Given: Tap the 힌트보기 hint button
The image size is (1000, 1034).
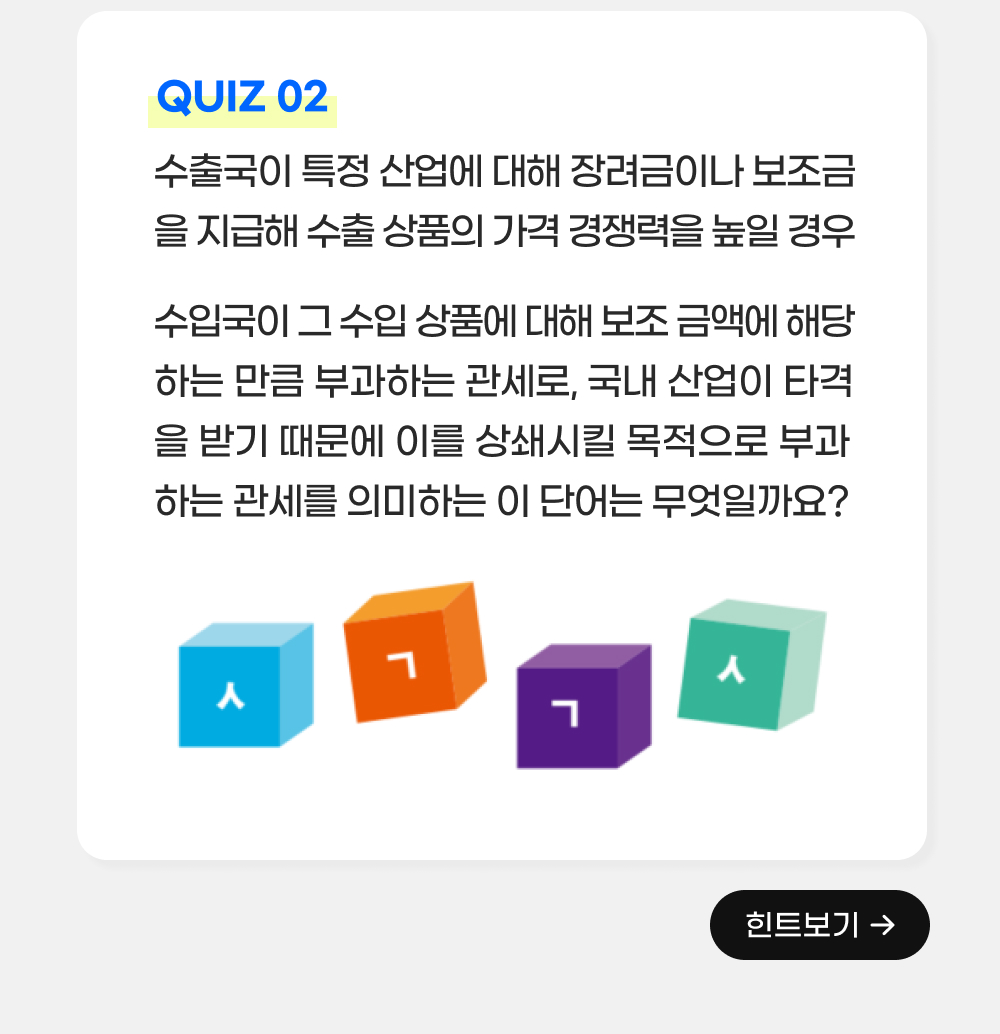Looking at the screenshot, I should [819, 925].
